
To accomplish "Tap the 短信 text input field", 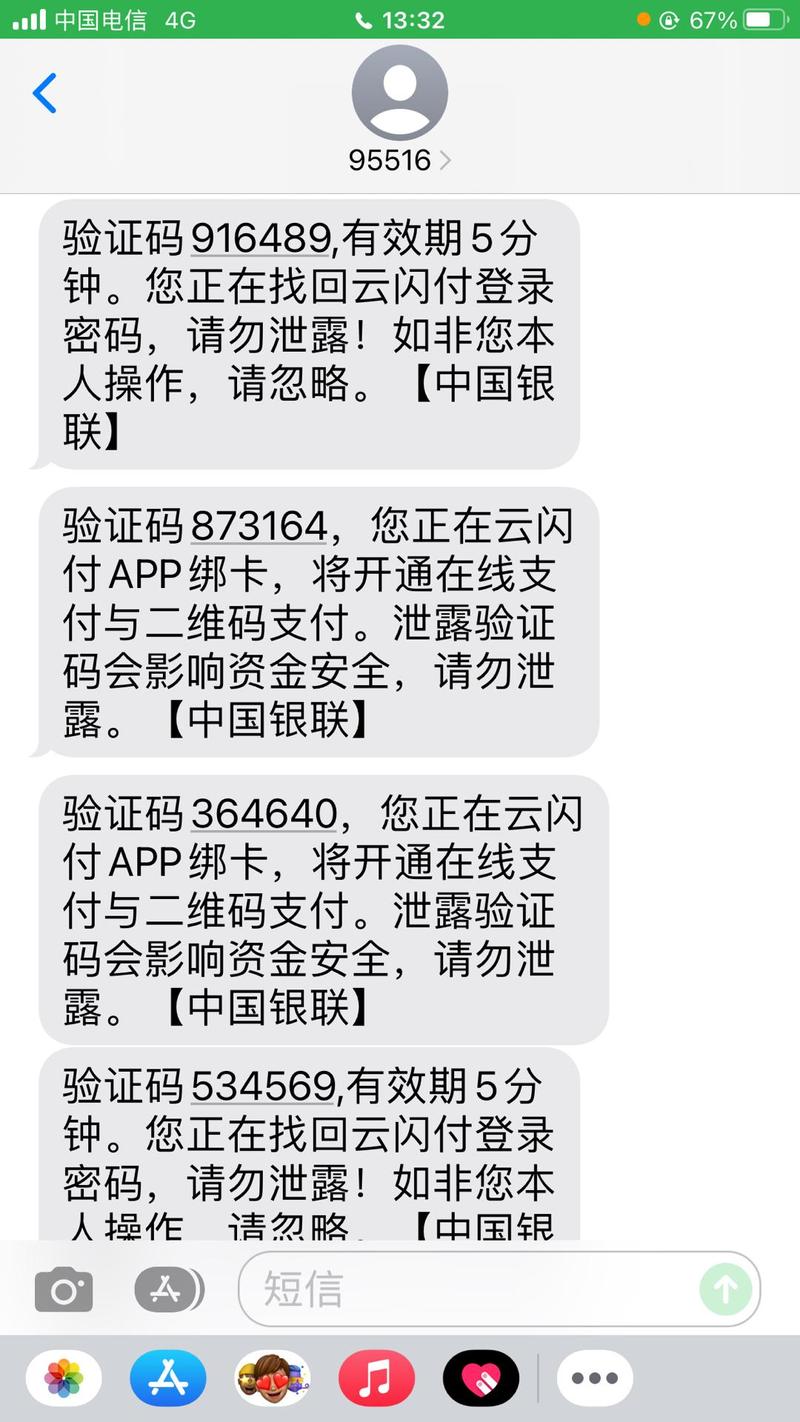I will [450, 1289].
